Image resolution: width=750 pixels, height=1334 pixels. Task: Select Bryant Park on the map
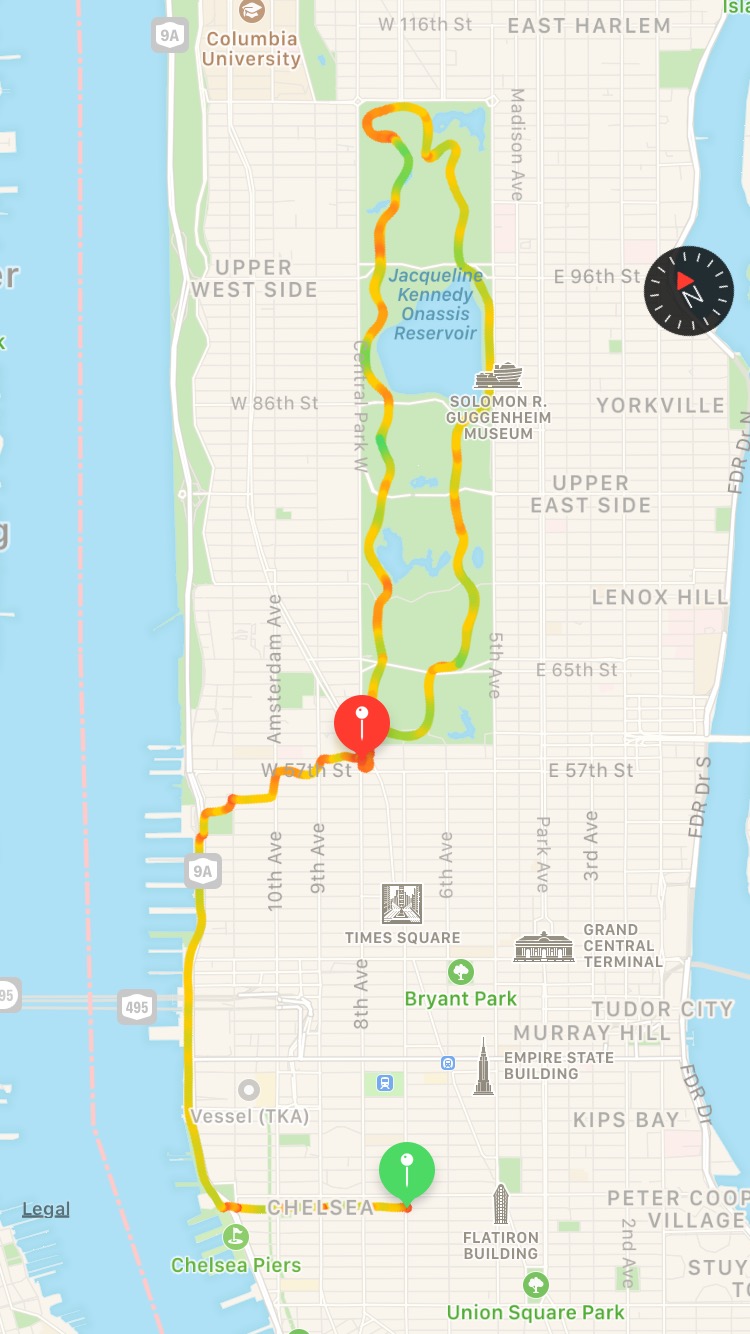[x=461, y=971]
